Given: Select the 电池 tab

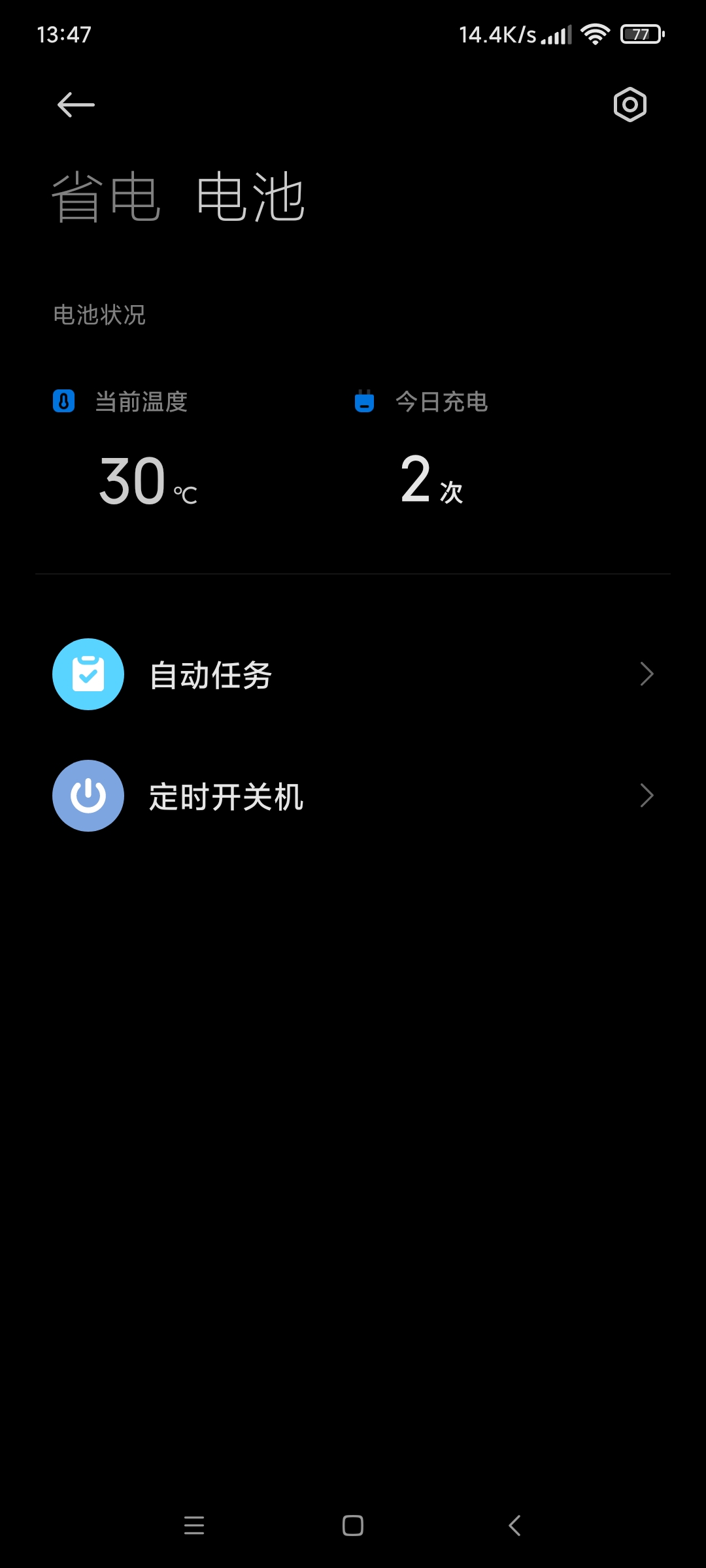Looking at the screenshot, I should [x=251, y=197].
